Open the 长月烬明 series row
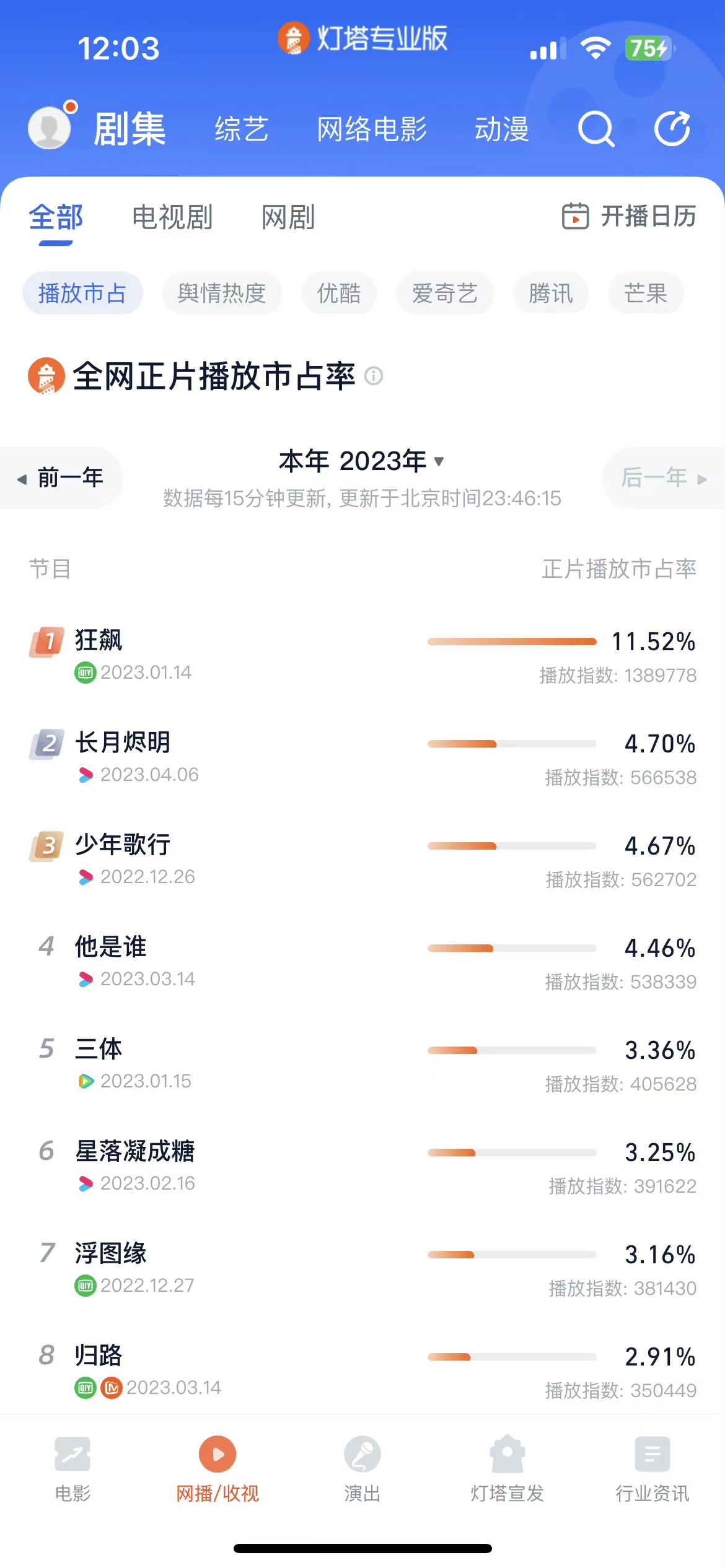This screenshot has width=725, height=1568. click(362, 758)
